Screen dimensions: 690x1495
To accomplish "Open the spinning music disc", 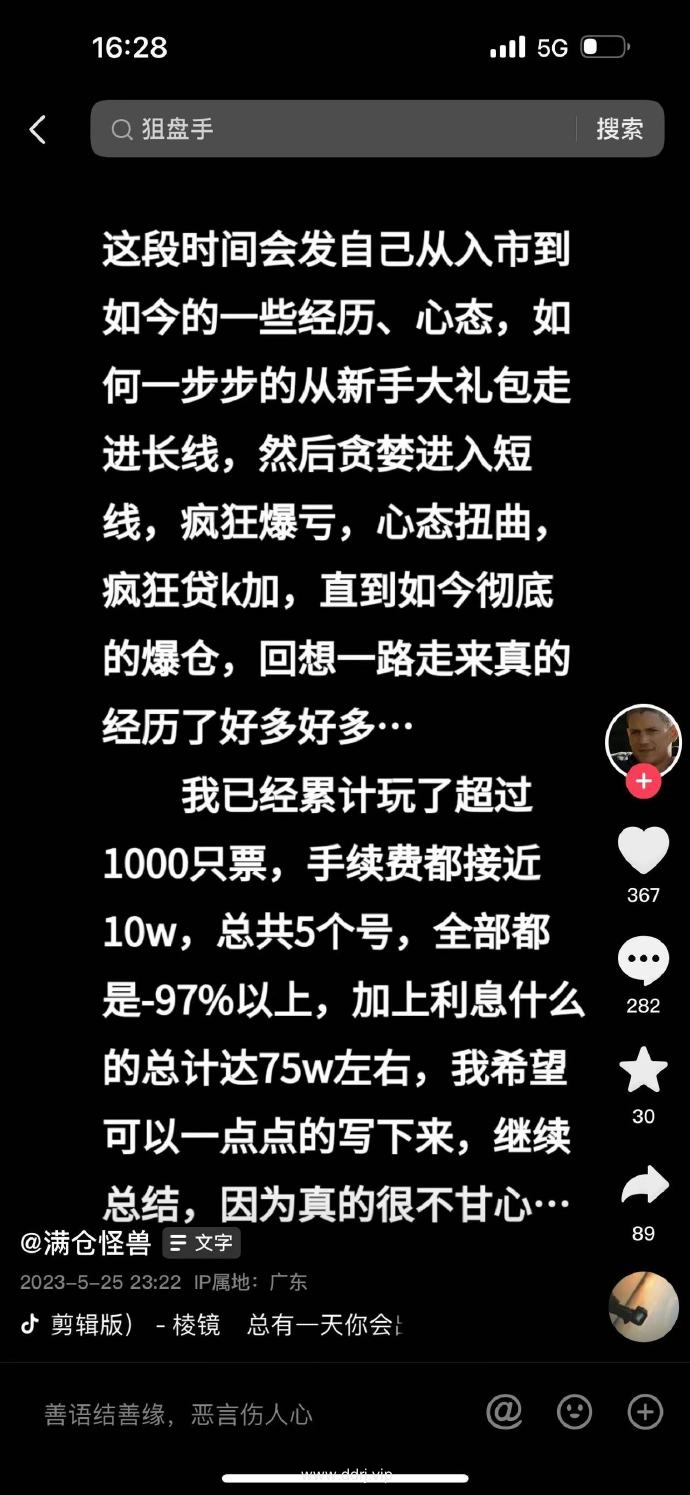I will 643,1307.
